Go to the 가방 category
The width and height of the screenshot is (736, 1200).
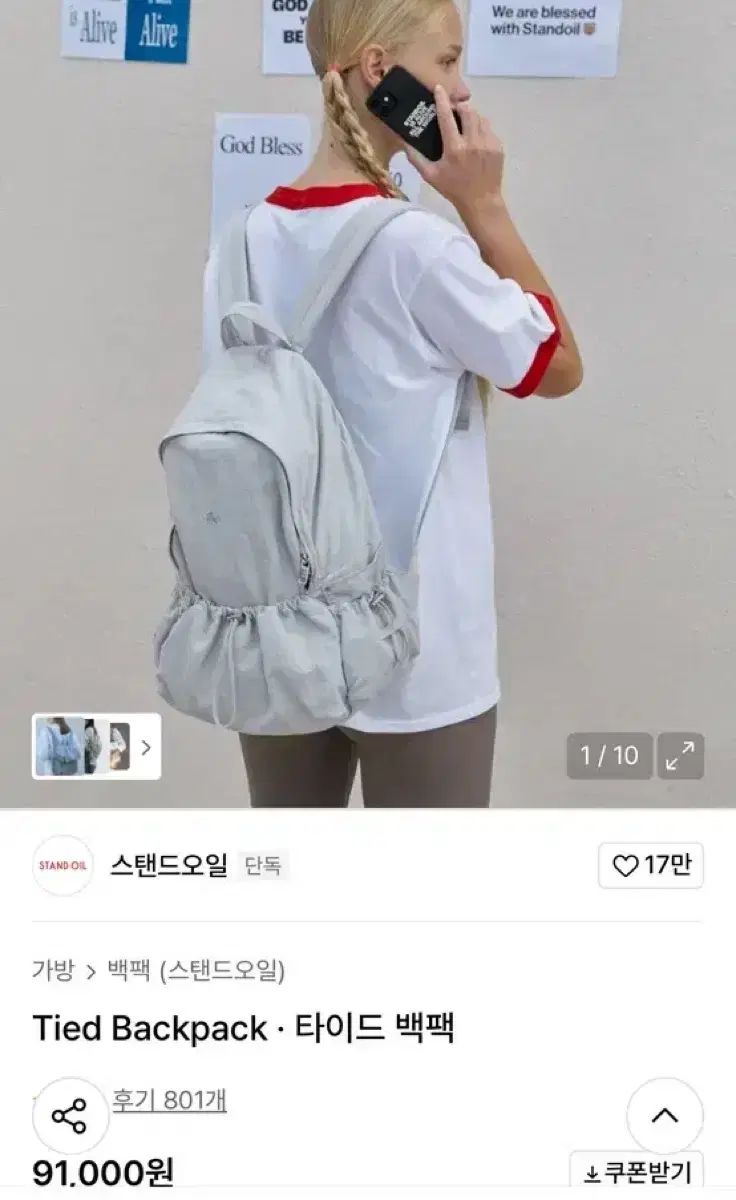click(x=53, y=970)
